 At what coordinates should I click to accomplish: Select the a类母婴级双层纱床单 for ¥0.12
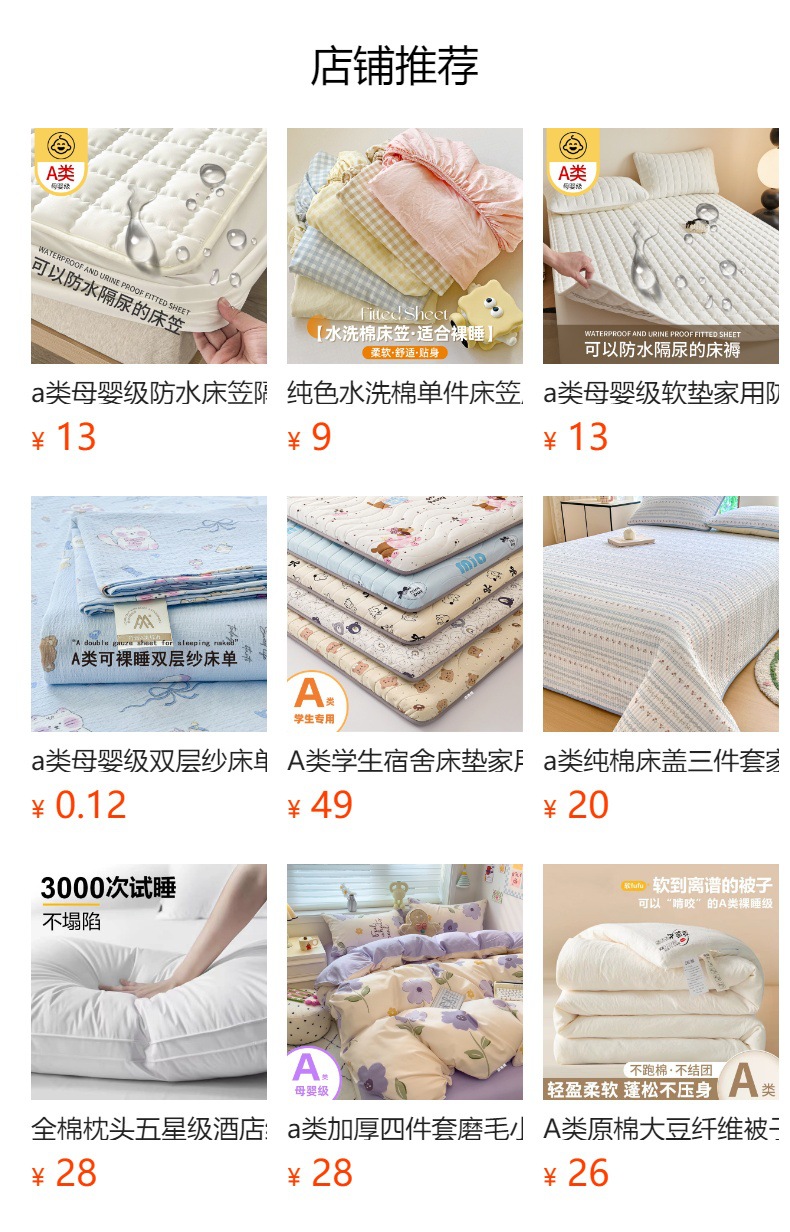click(x=149, y=614)
